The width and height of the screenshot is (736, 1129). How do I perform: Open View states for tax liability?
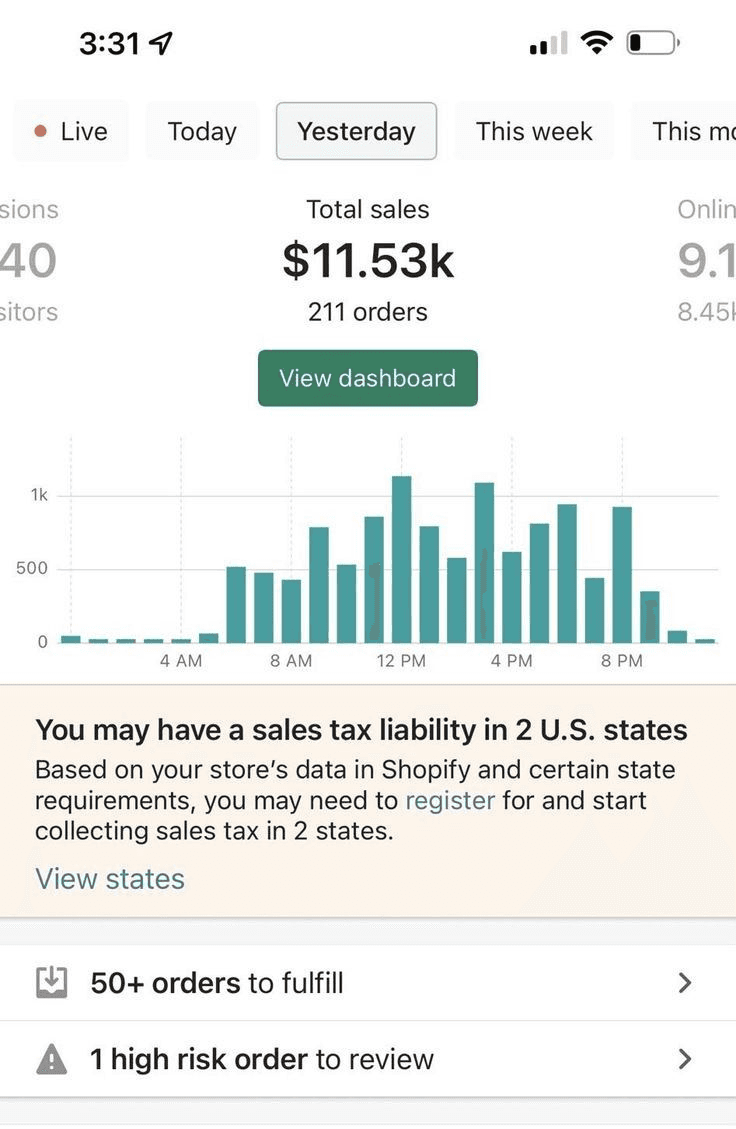coord(110,878)
